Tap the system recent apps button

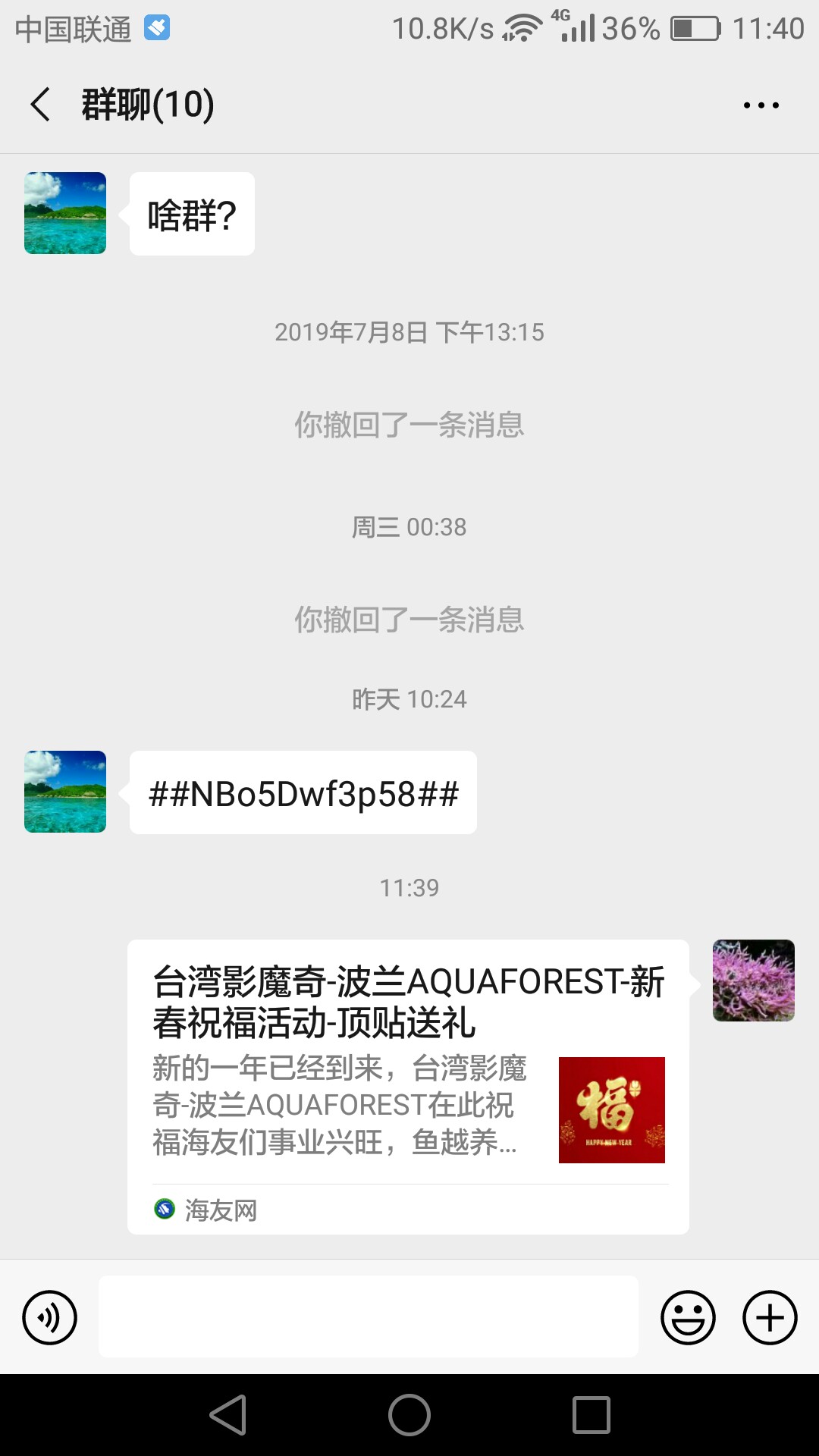click(x=591, y=1415)
